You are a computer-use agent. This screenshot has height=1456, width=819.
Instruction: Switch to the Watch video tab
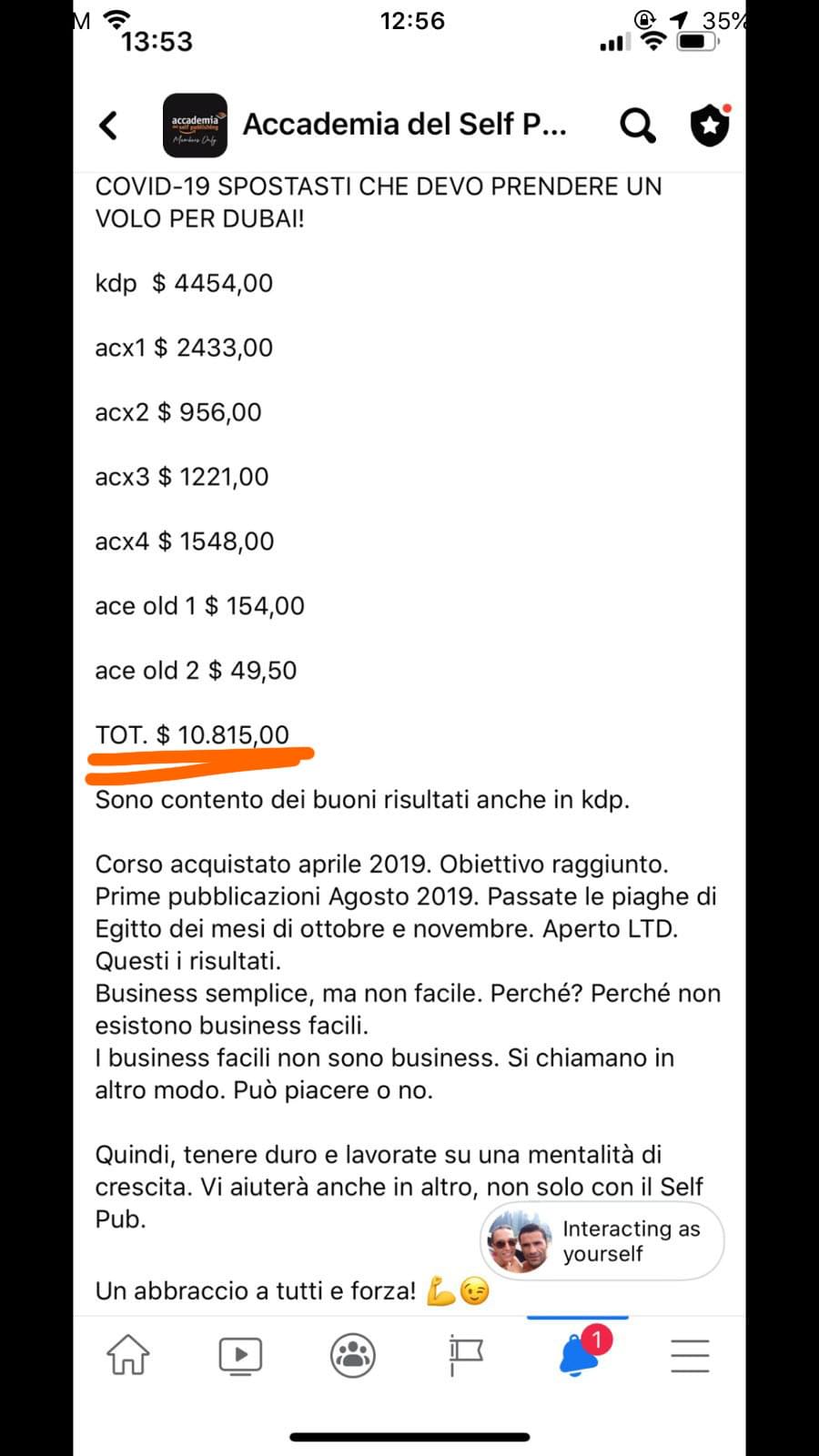click(x=240, y=1355)
